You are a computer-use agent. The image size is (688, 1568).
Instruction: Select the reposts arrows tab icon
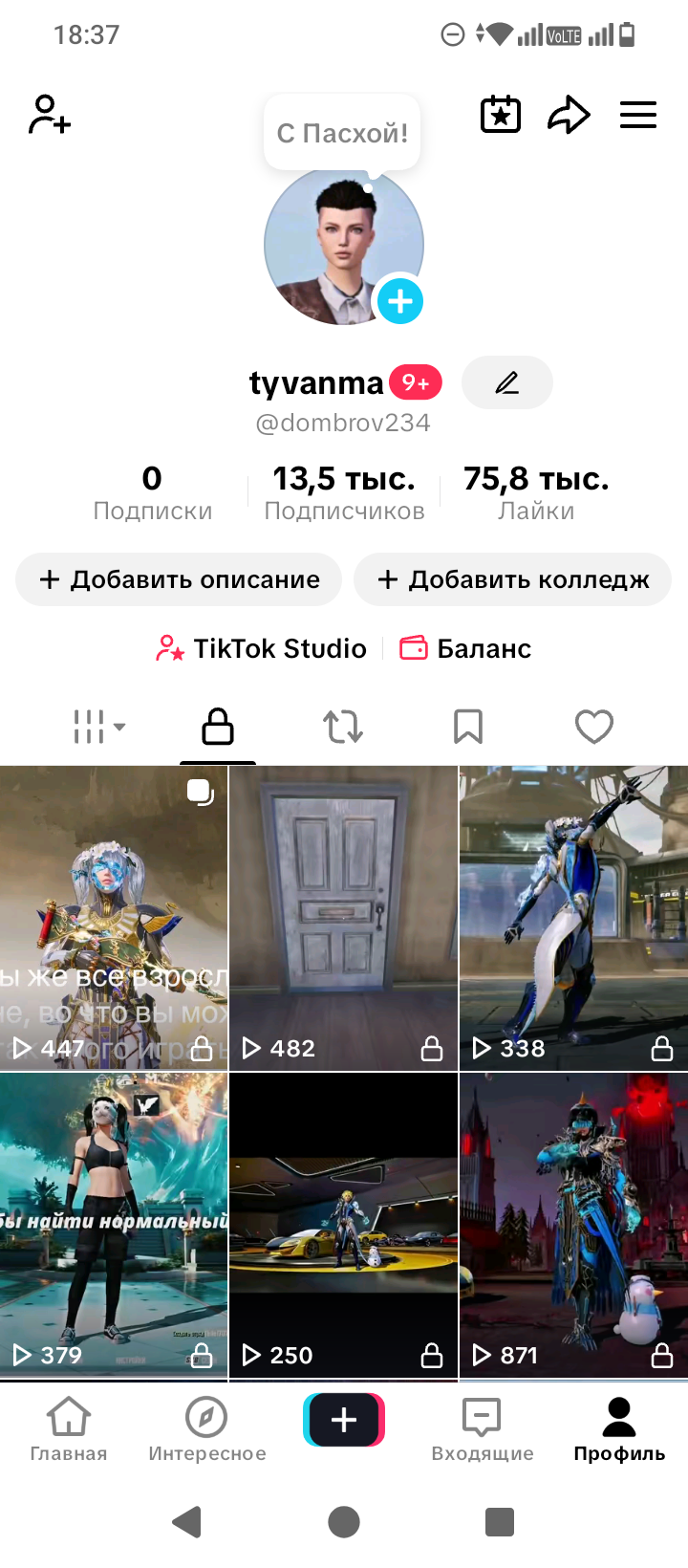click(x=343, y=727)
